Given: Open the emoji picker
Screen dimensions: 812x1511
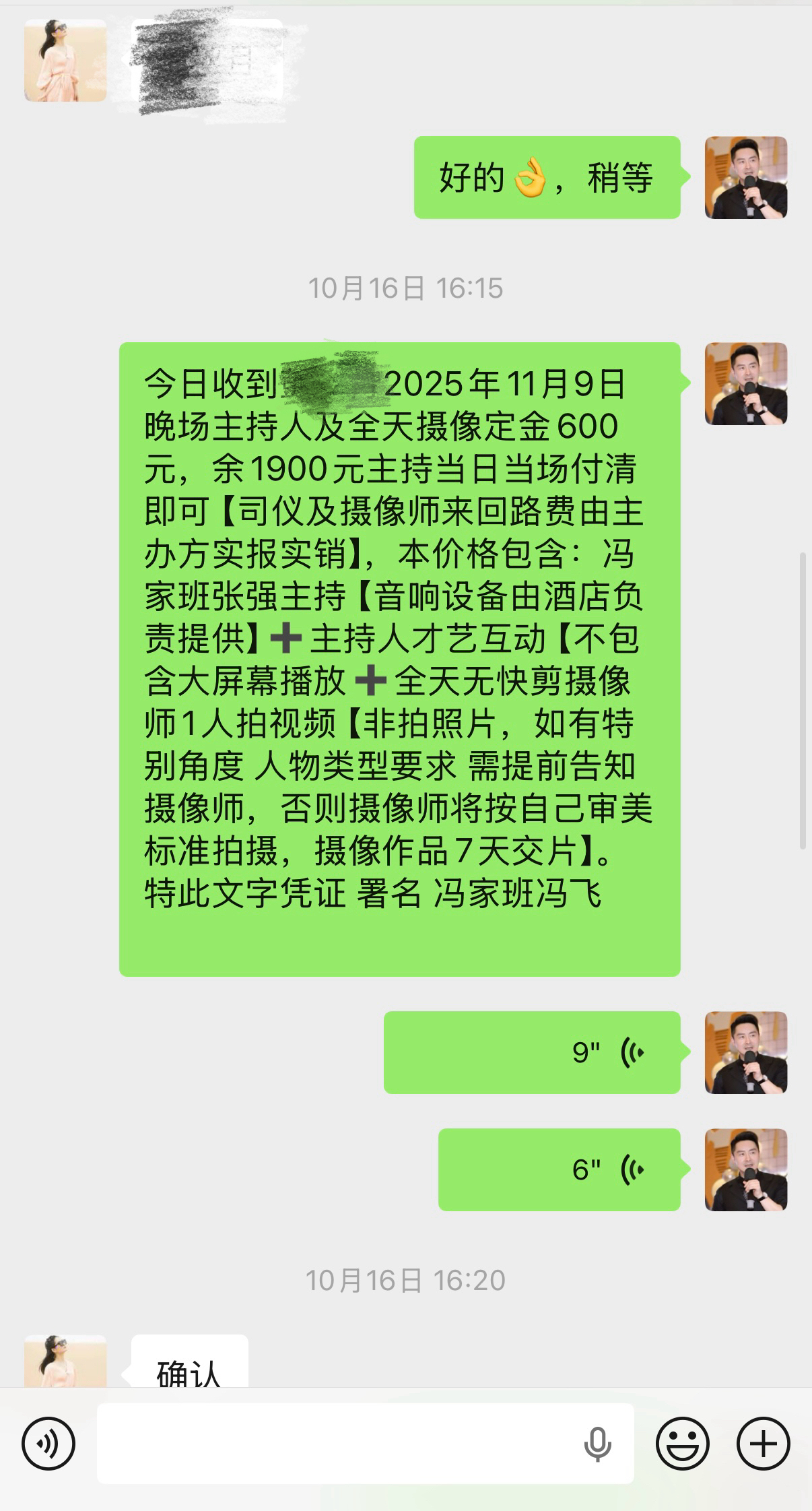Looking at the screenshot, I should [682, 1444].
